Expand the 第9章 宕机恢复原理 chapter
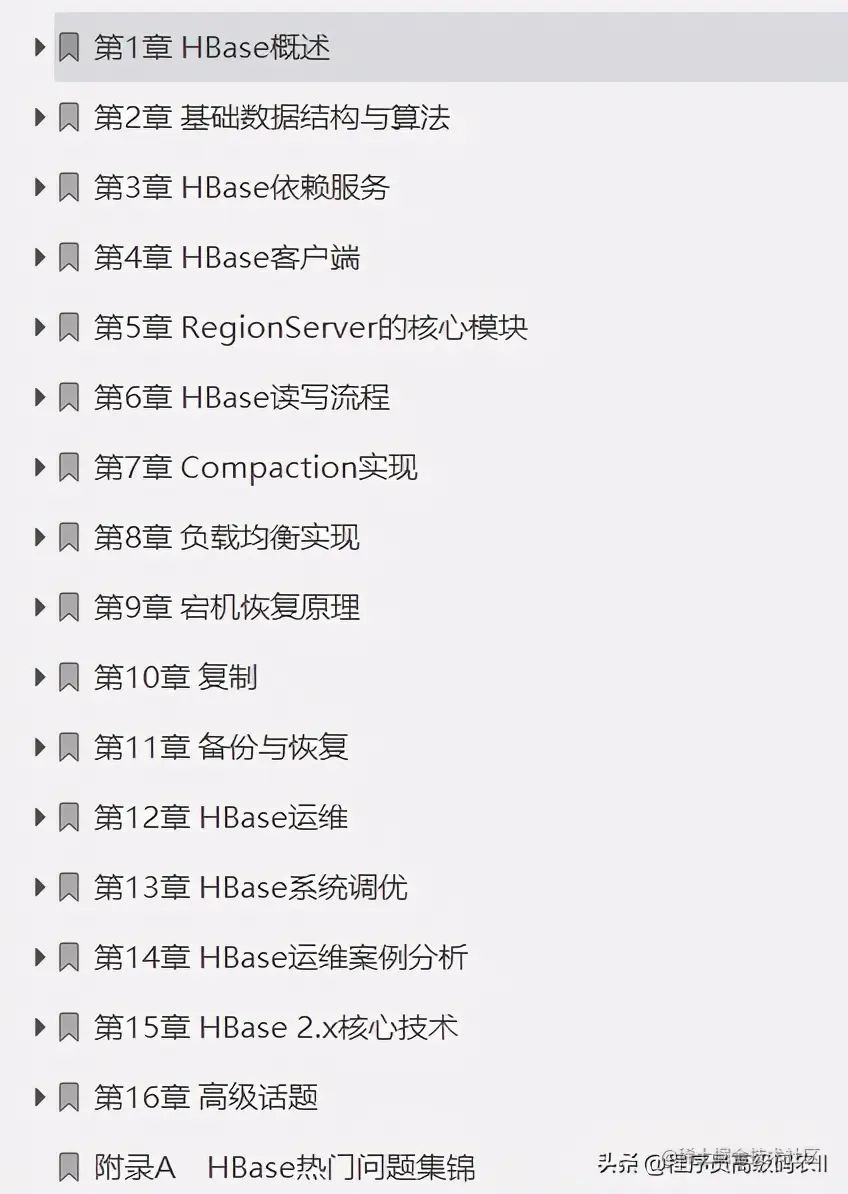The image size is (848, 1194). [x=38, y=607]
